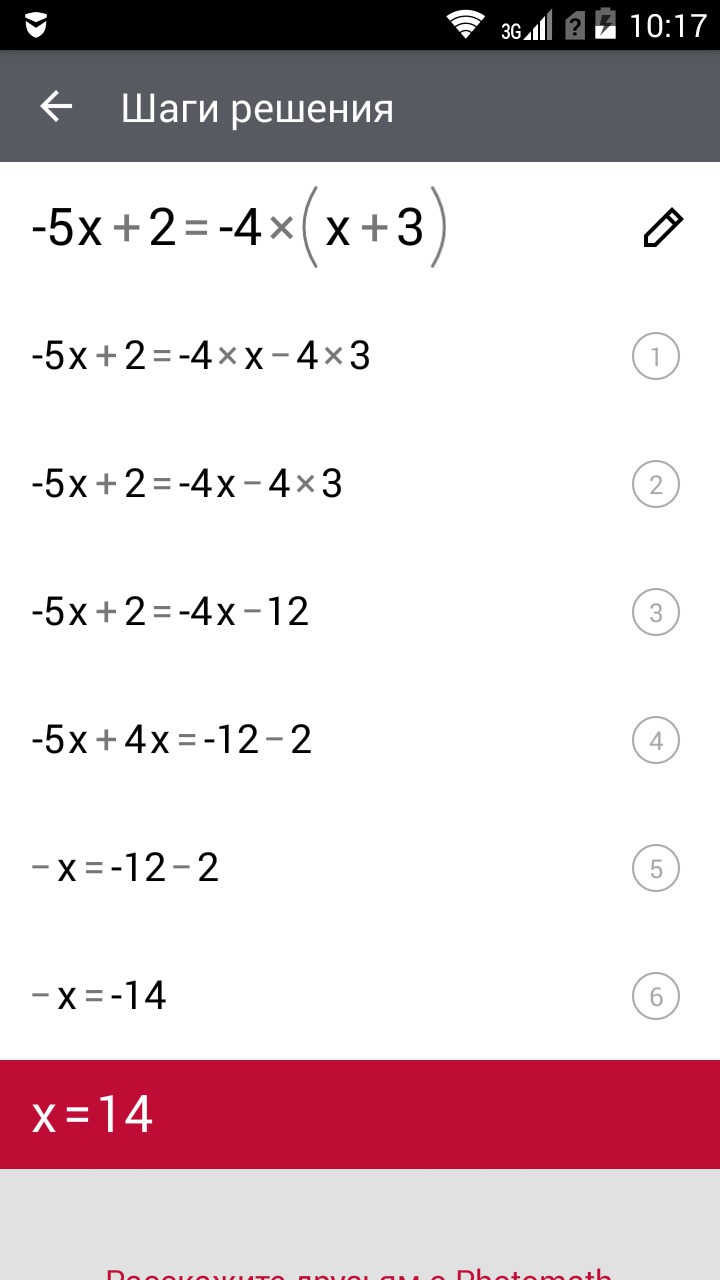Open step 6 details
Image resolution: width=720 pixels, height=1280 pixels.
tap(656, 997)
